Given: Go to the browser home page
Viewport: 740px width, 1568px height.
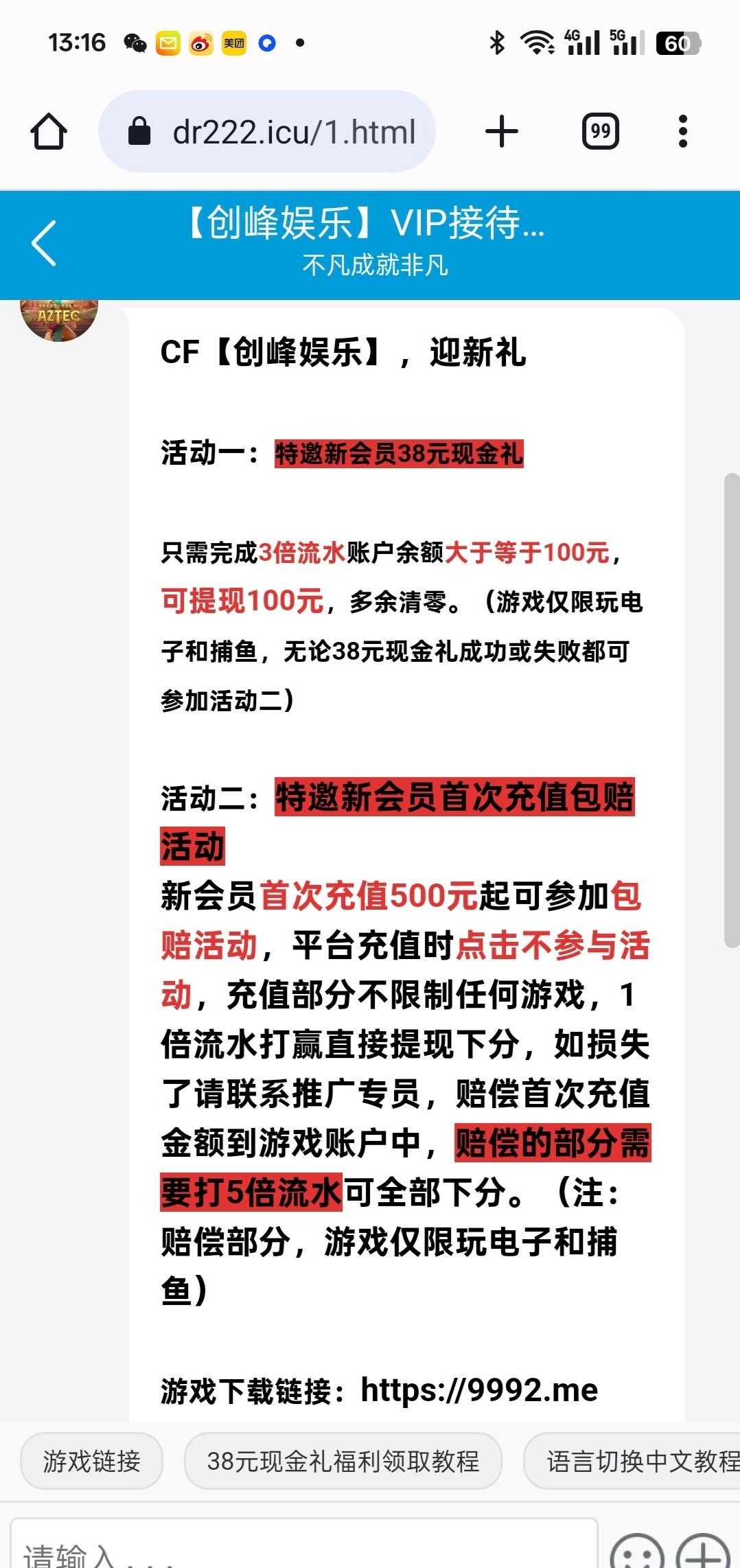Looking at the screenshot, I should (x=49, y=131).
